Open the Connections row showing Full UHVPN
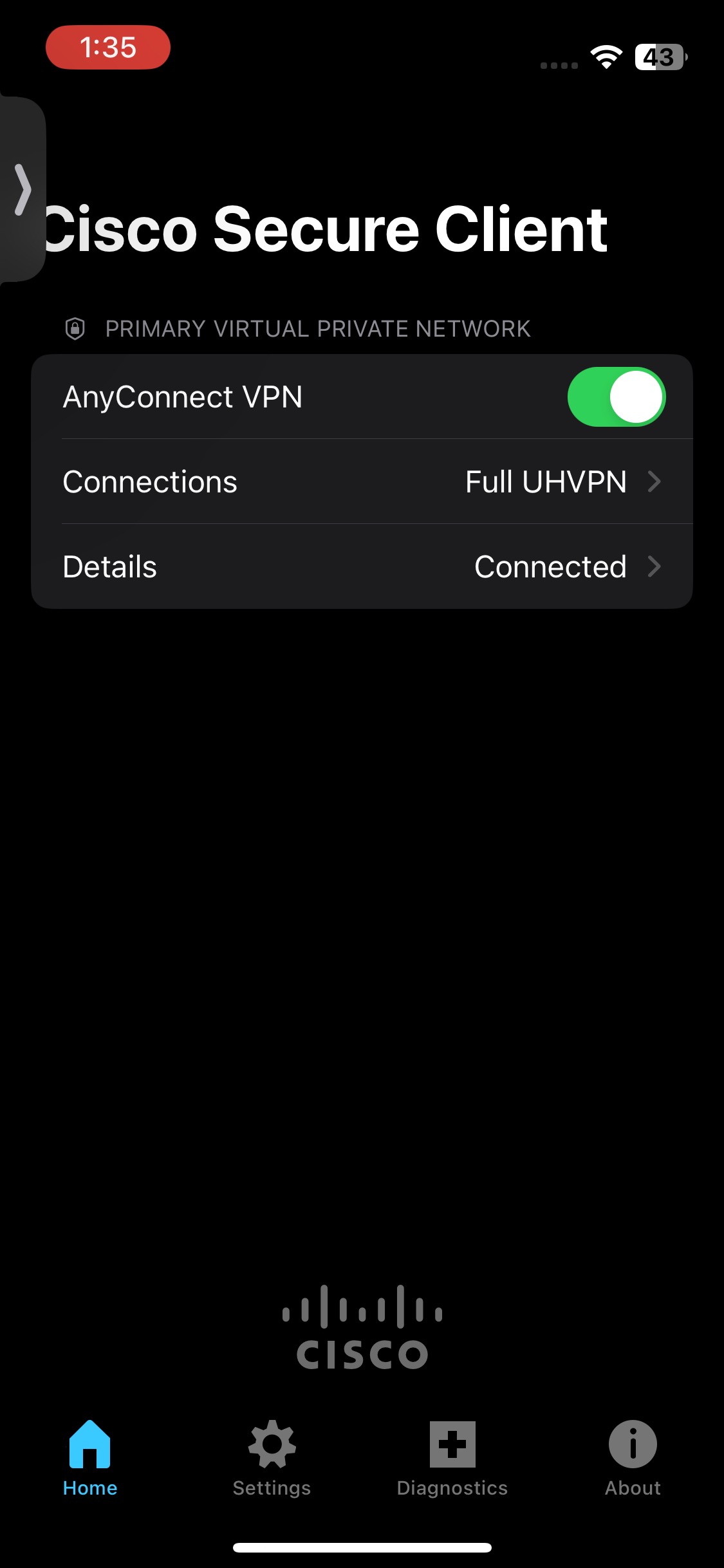 click(x=362, y=481)
